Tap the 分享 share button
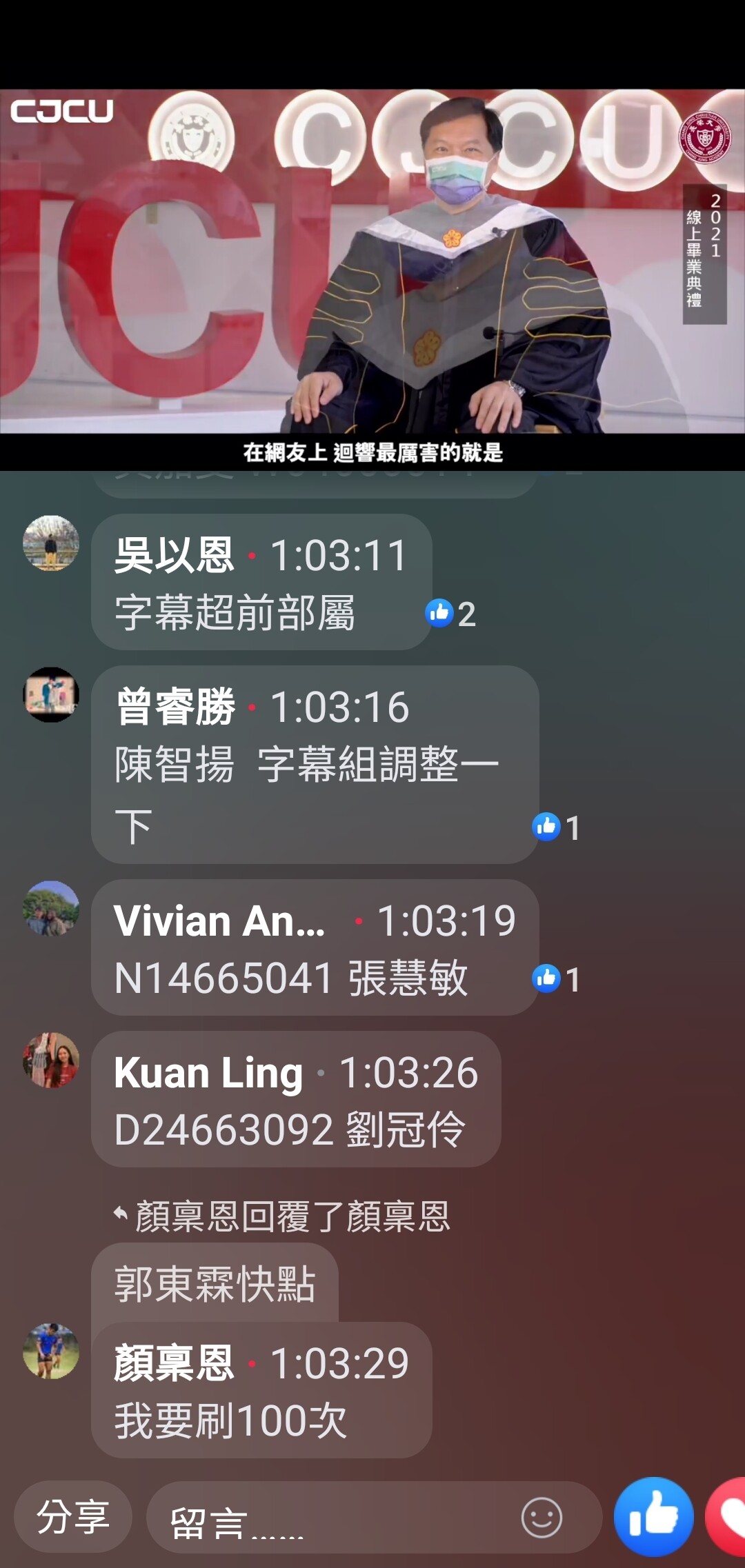745x1568 pixels. (73, 1517)
